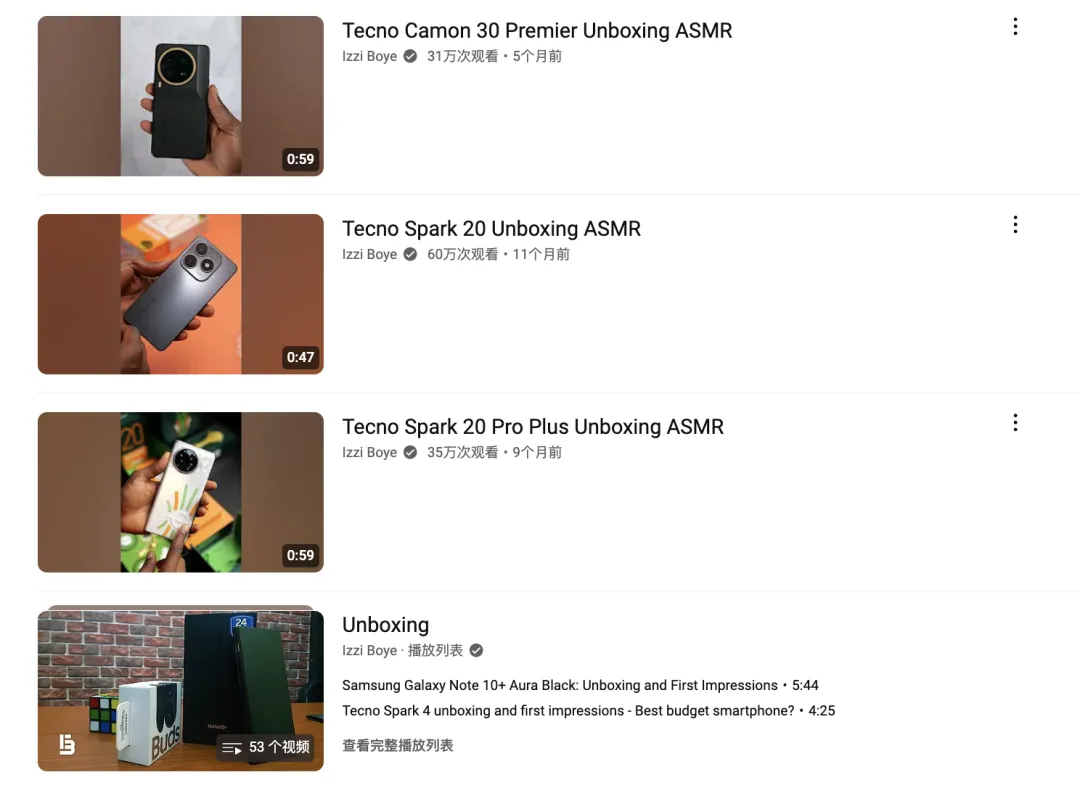Image resolution: width=1080 pixels, height=788 pixels.
Task: Visit Izzi Boye channel under Spark 20 Unboxing
Action: [x=369, y=255]
